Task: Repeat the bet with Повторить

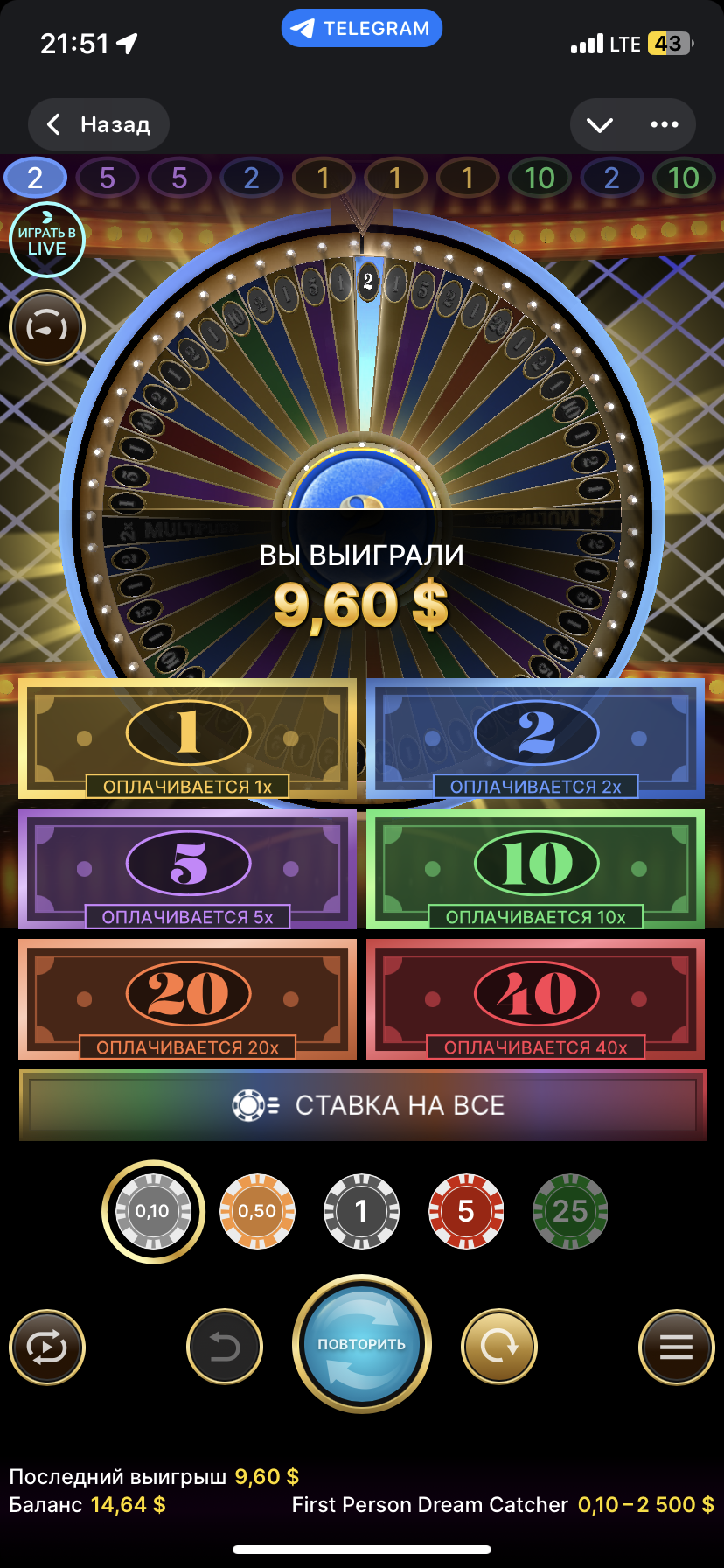Action: point(361,1344)
